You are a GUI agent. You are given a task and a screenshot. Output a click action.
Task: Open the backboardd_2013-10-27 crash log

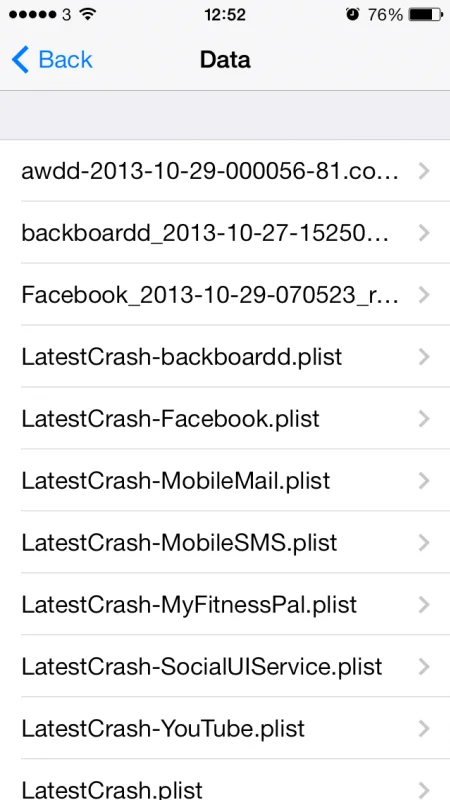click(225, 233)
